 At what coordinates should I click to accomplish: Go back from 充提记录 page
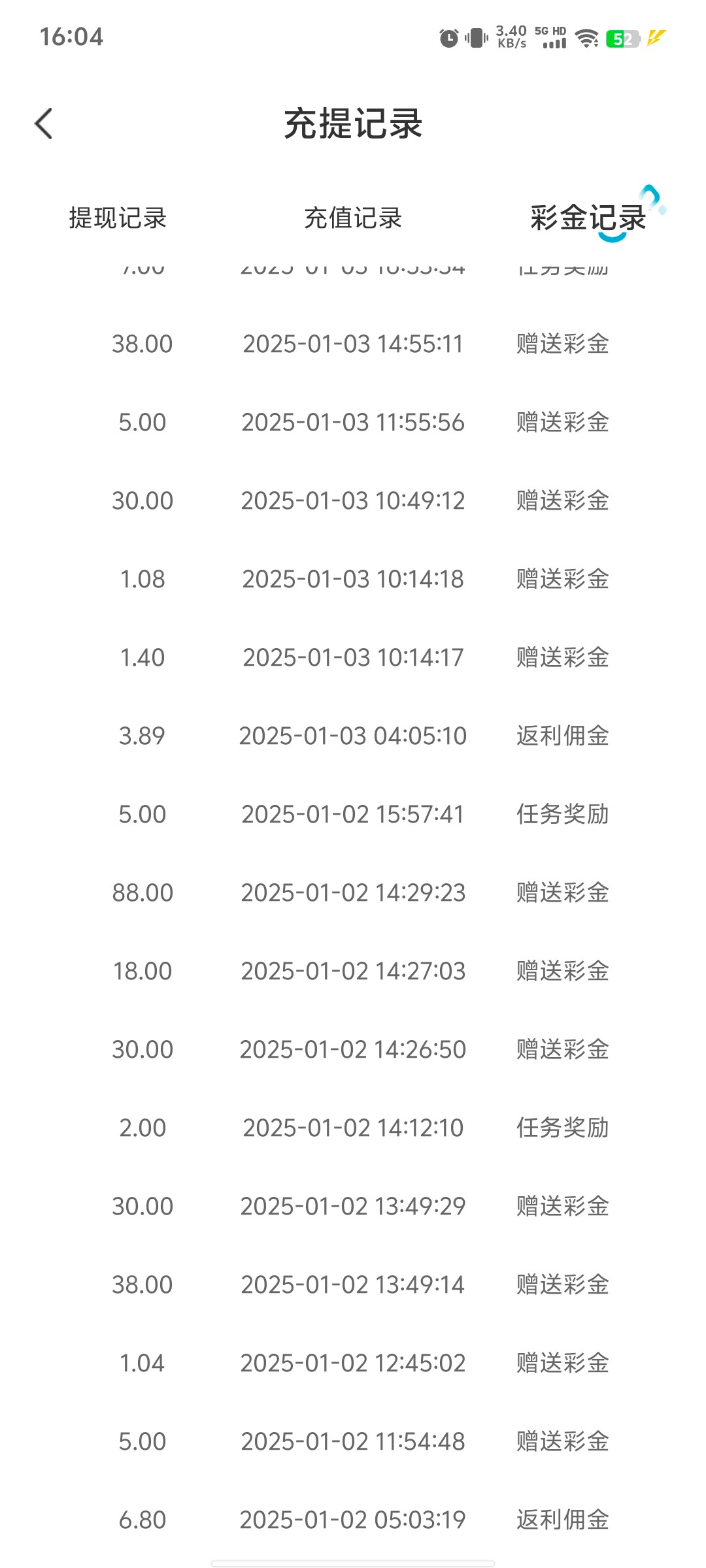click(x=44, y=123)
